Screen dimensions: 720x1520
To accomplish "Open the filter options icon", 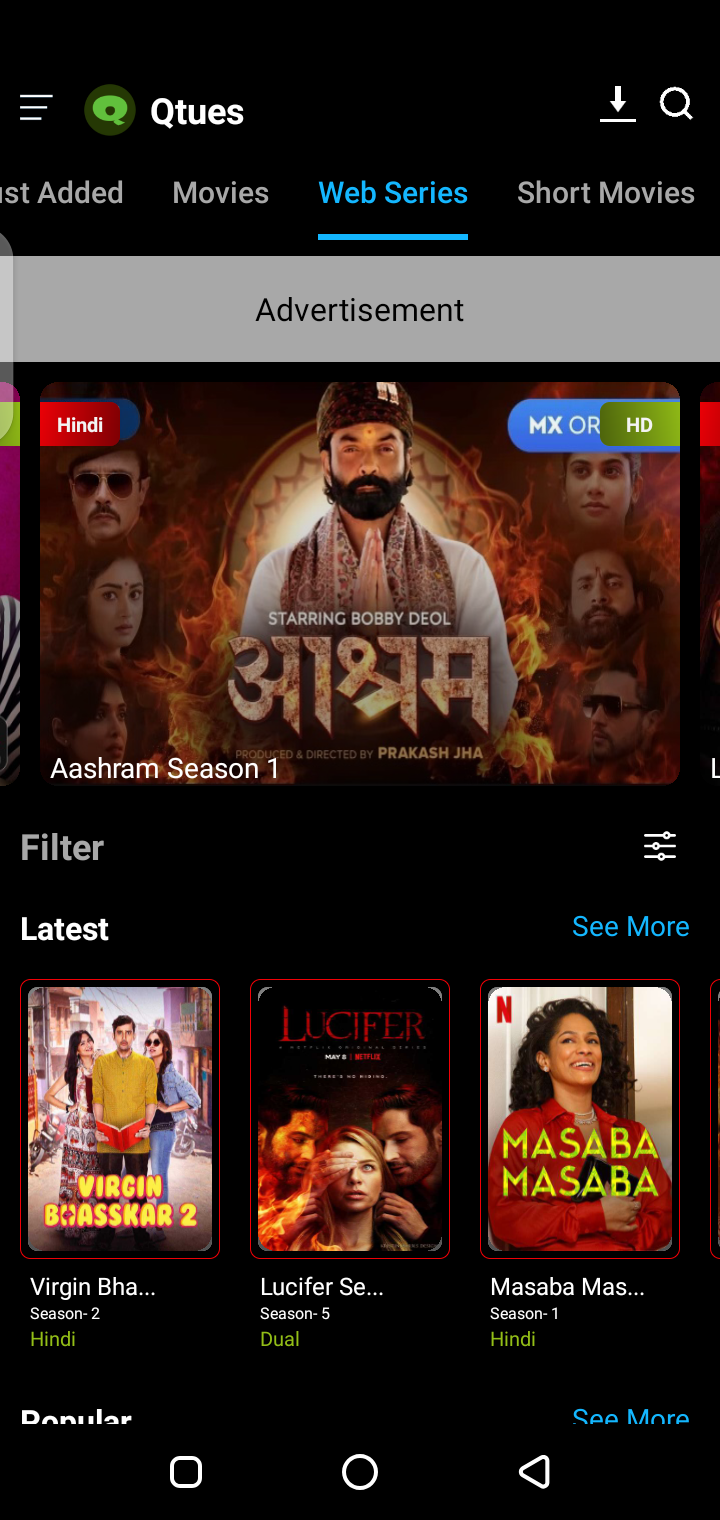I will [660, 847].
